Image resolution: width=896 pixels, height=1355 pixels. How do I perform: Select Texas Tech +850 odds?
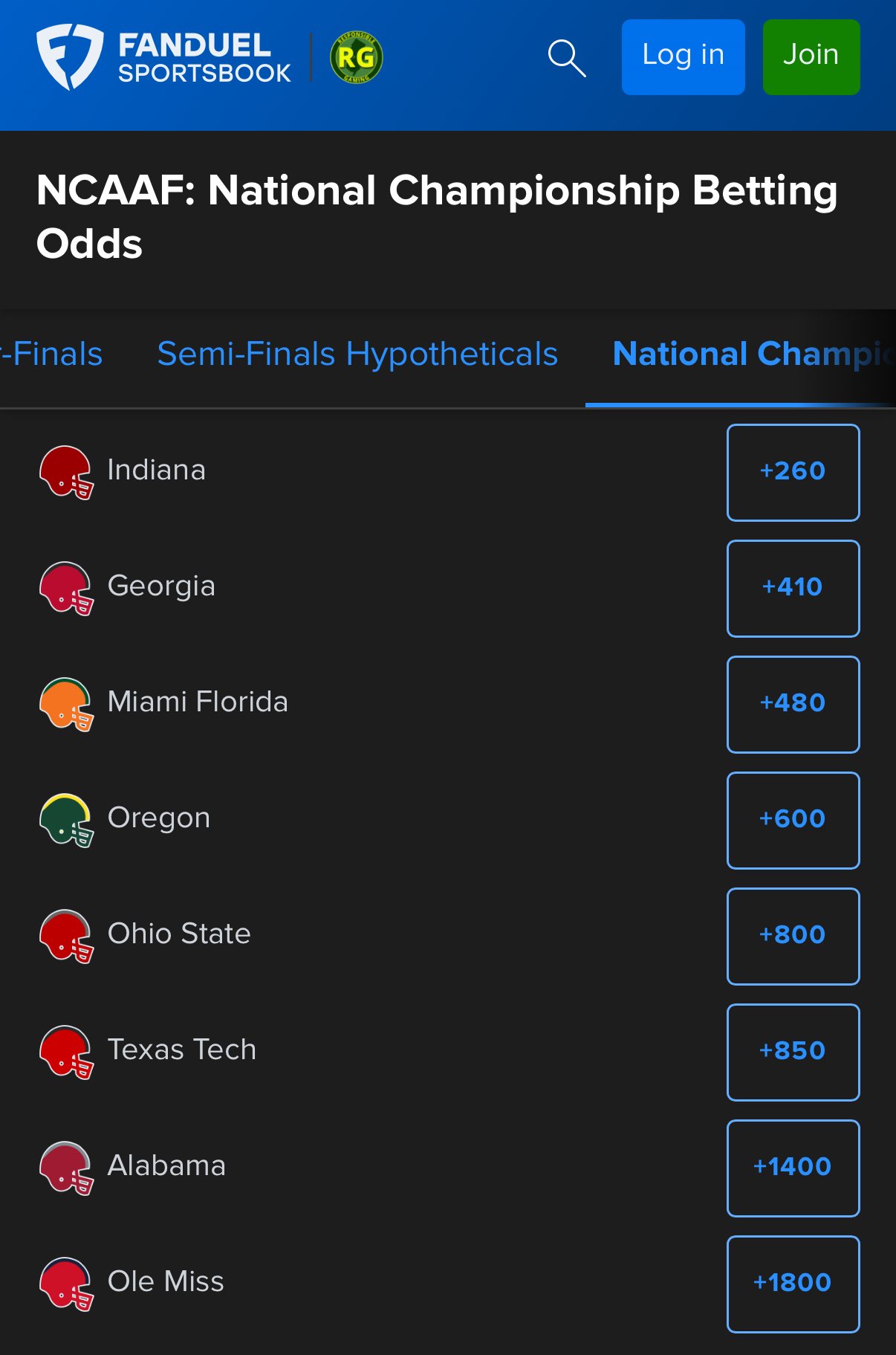(793, 1052)
